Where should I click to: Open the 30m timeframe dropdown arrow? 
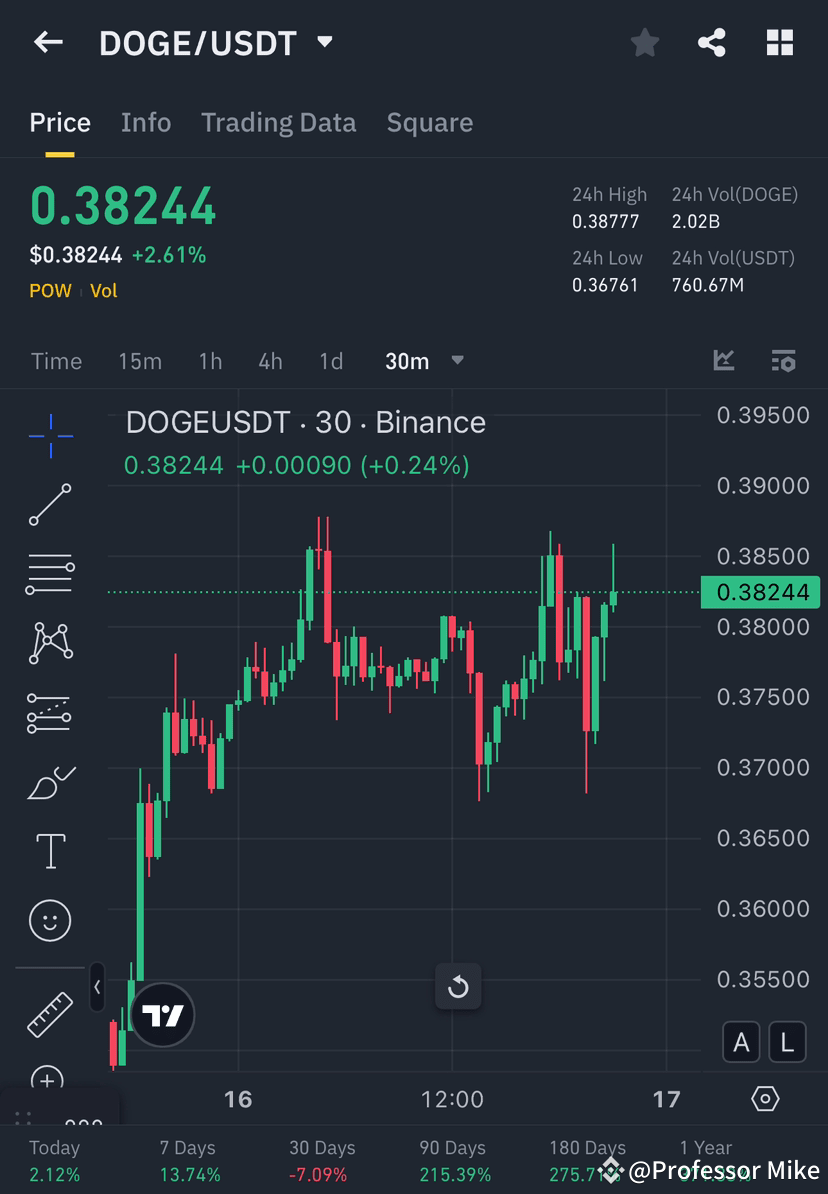[x=457, y=361]
